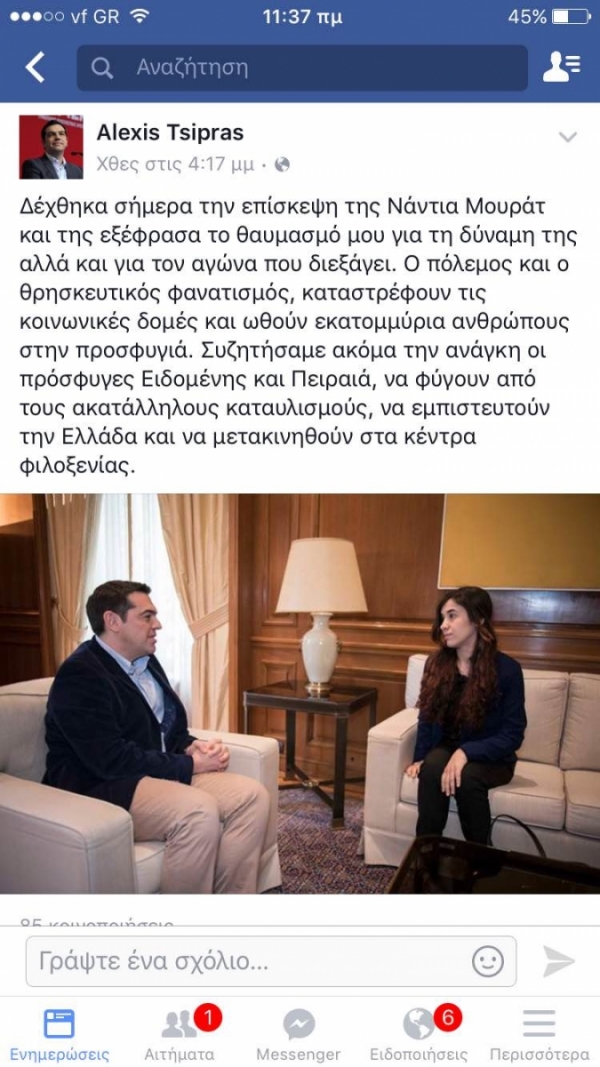The width and height of the screenshot is (600, 1067).
Task: Expand the post options chevron
Action: (567, 137)
